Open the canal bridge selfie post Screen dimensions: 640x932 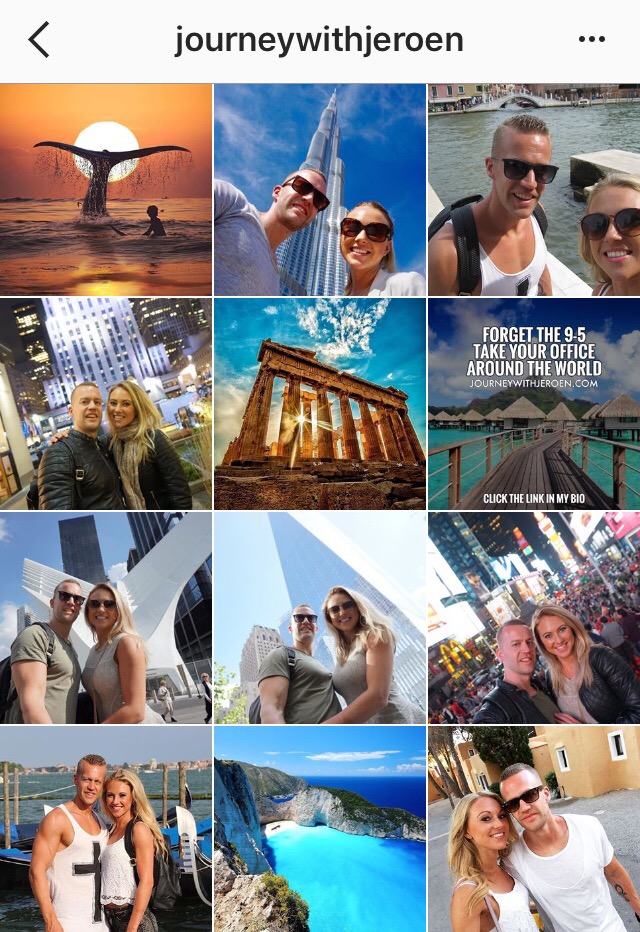tap(534, 189)
